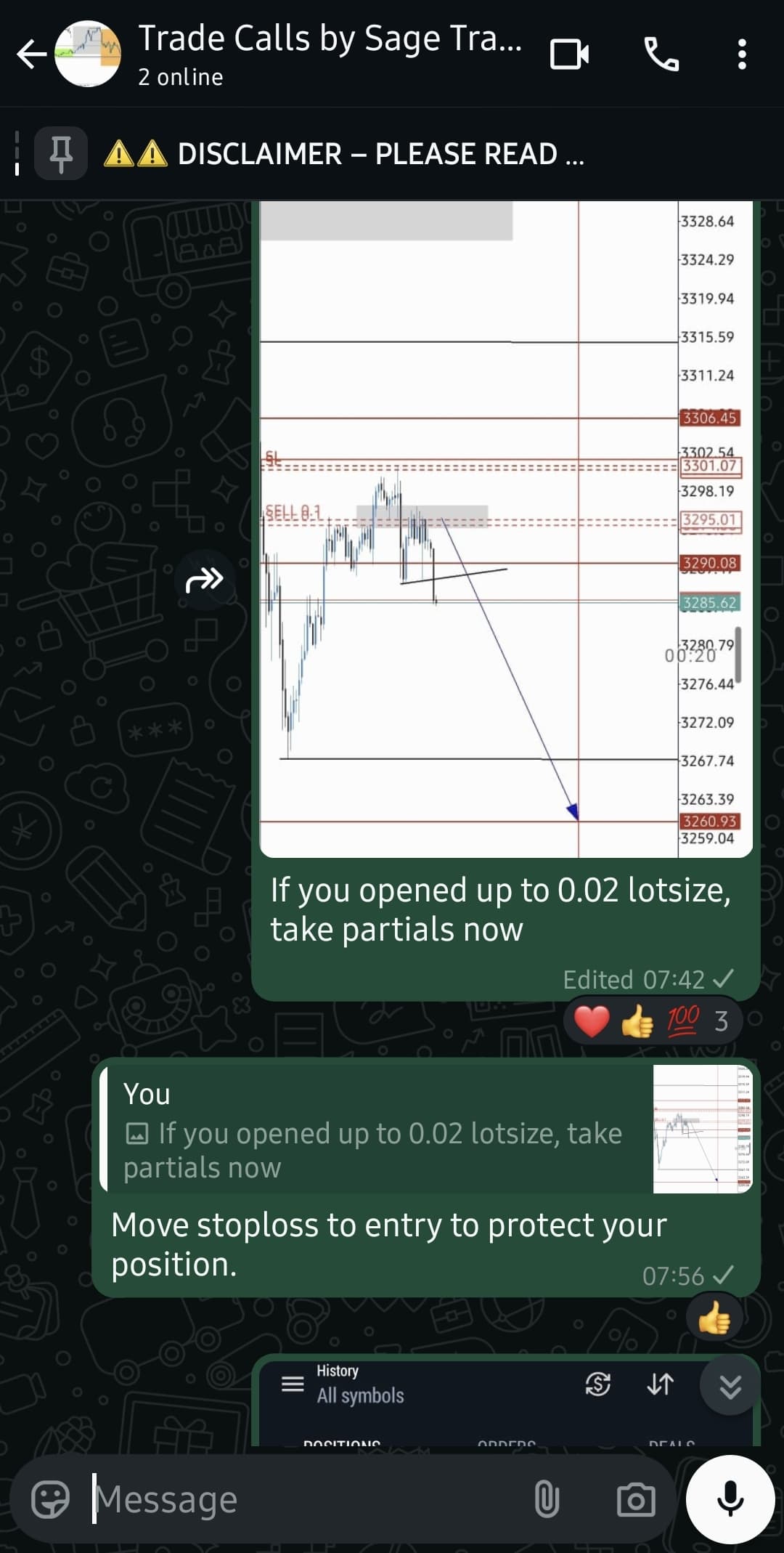The width and height of the screenshot is (784, 1553).
Task: Forward the chart image message
Action: 205,580
